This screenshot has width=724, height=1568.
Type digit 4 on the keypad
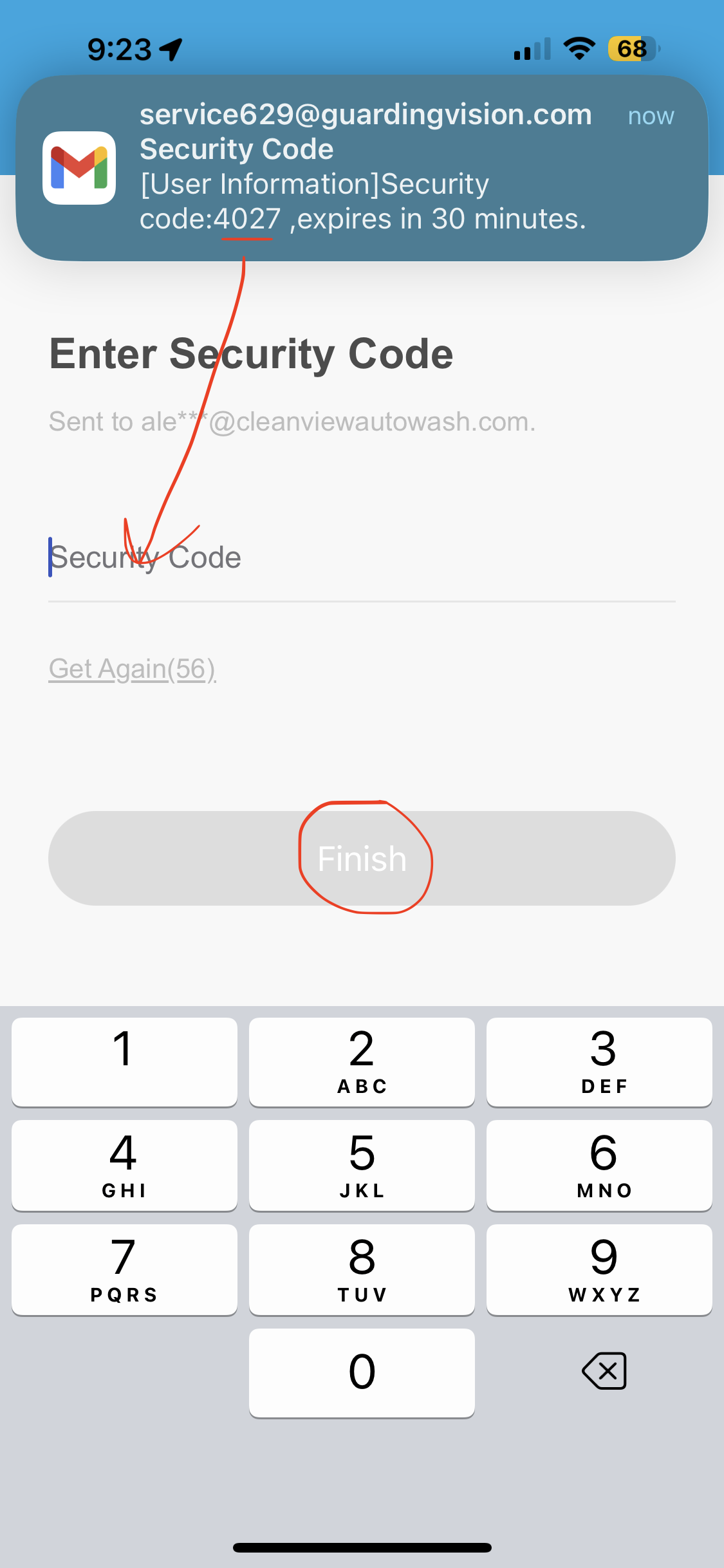tap(124, 1165)
